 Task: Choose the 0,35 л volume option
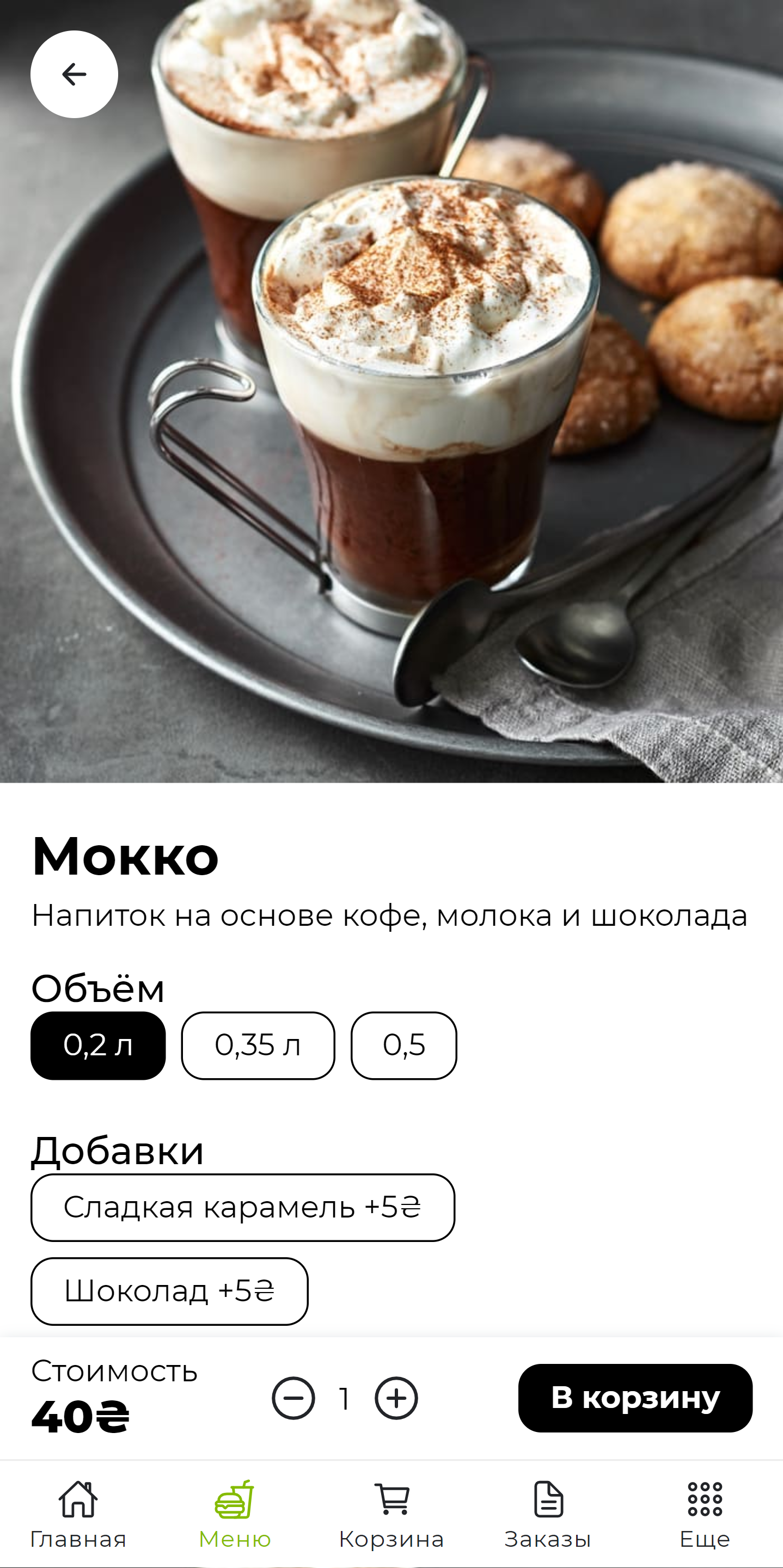(x=258, y=1045)
